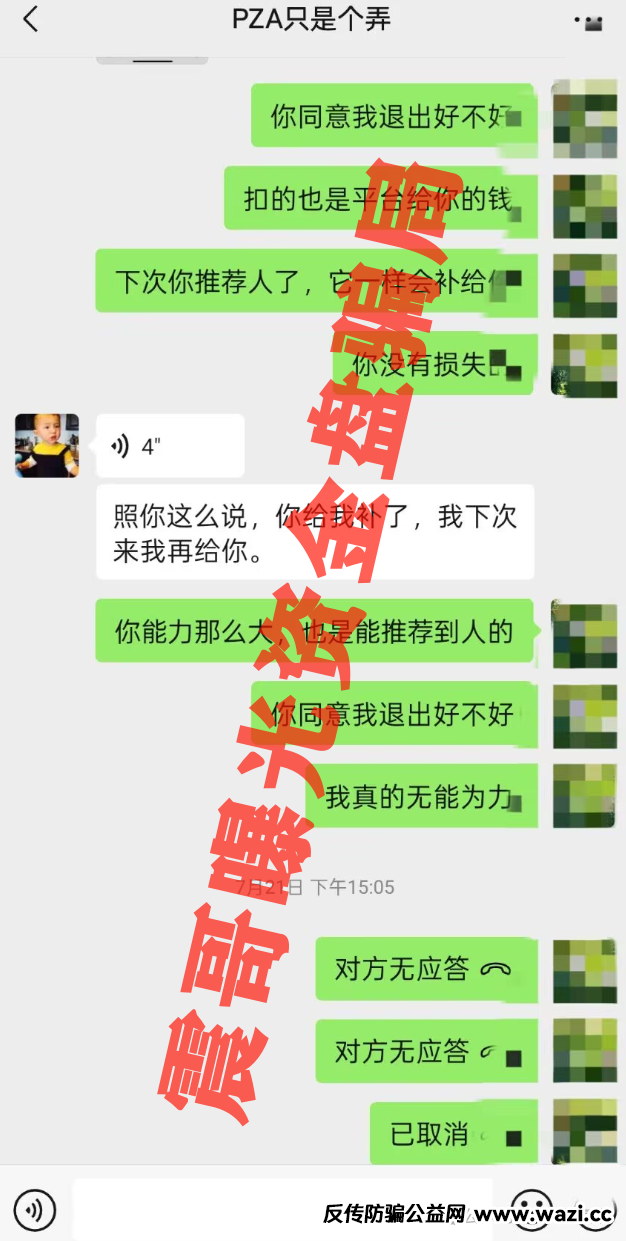This screenshot has height=1241, width=626.
Task: Play the 4-second voice message
Action: [170, 446]
